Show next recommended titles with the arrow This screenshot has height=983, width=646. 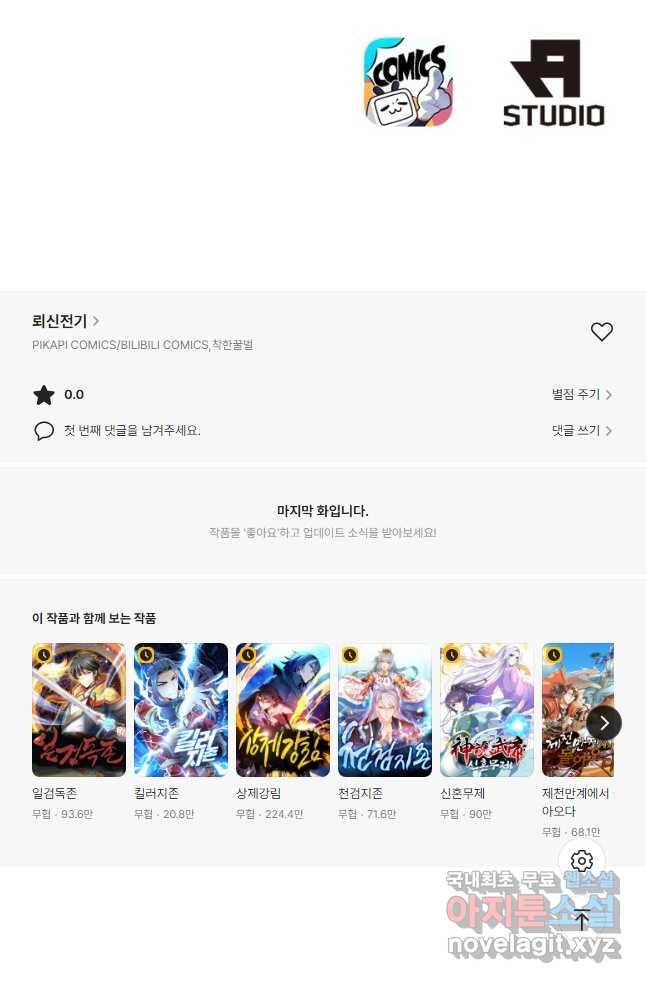[604, 722]
